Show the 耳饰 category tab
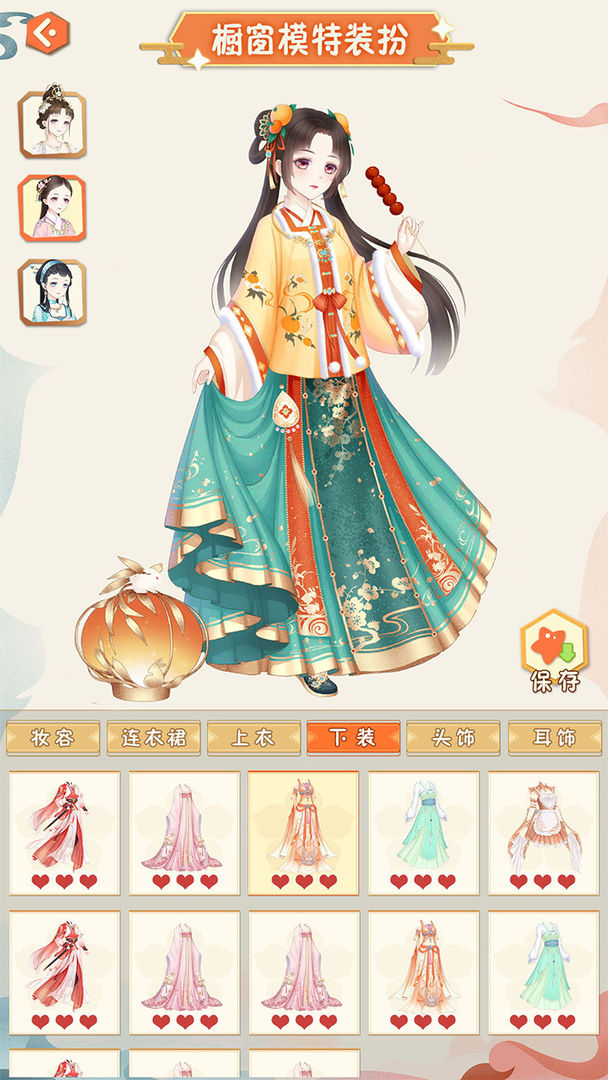 [553, 738]
